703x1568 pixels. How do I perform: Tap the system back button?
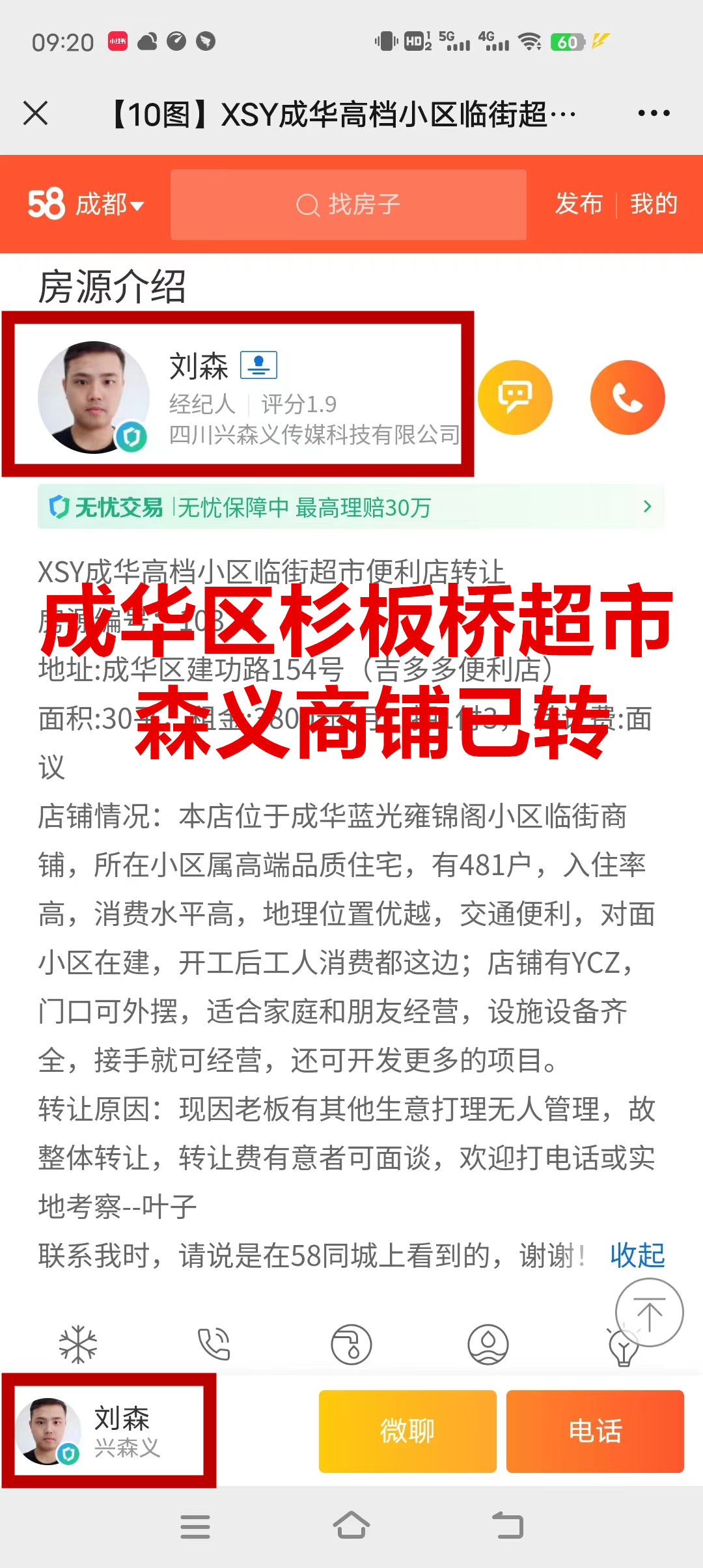click(x=508, y=1525)
